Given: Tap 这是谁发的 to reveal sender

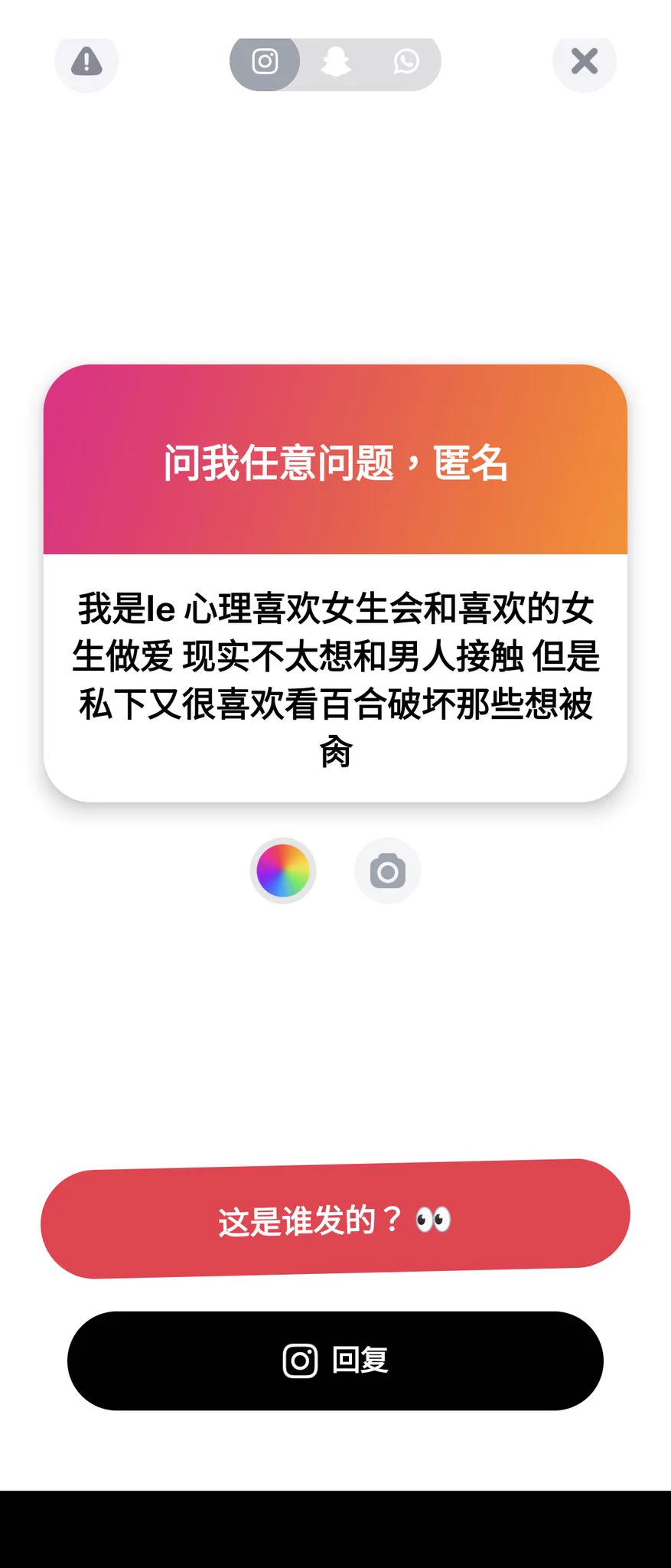Looking at the screenshot, I should [335, 1219].
